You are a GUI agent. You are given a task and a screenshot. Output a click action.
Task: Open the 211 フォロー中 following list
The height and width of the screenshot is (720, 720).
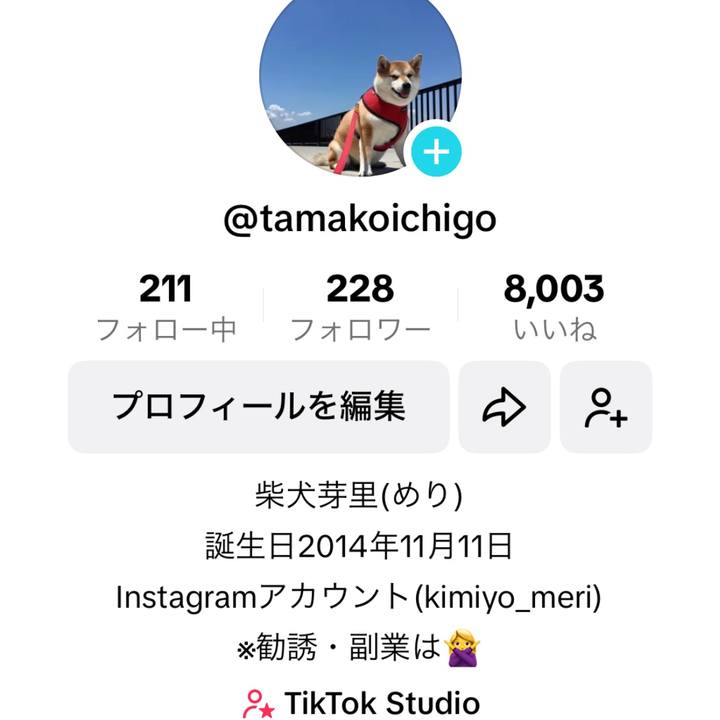tap(166, 308)
